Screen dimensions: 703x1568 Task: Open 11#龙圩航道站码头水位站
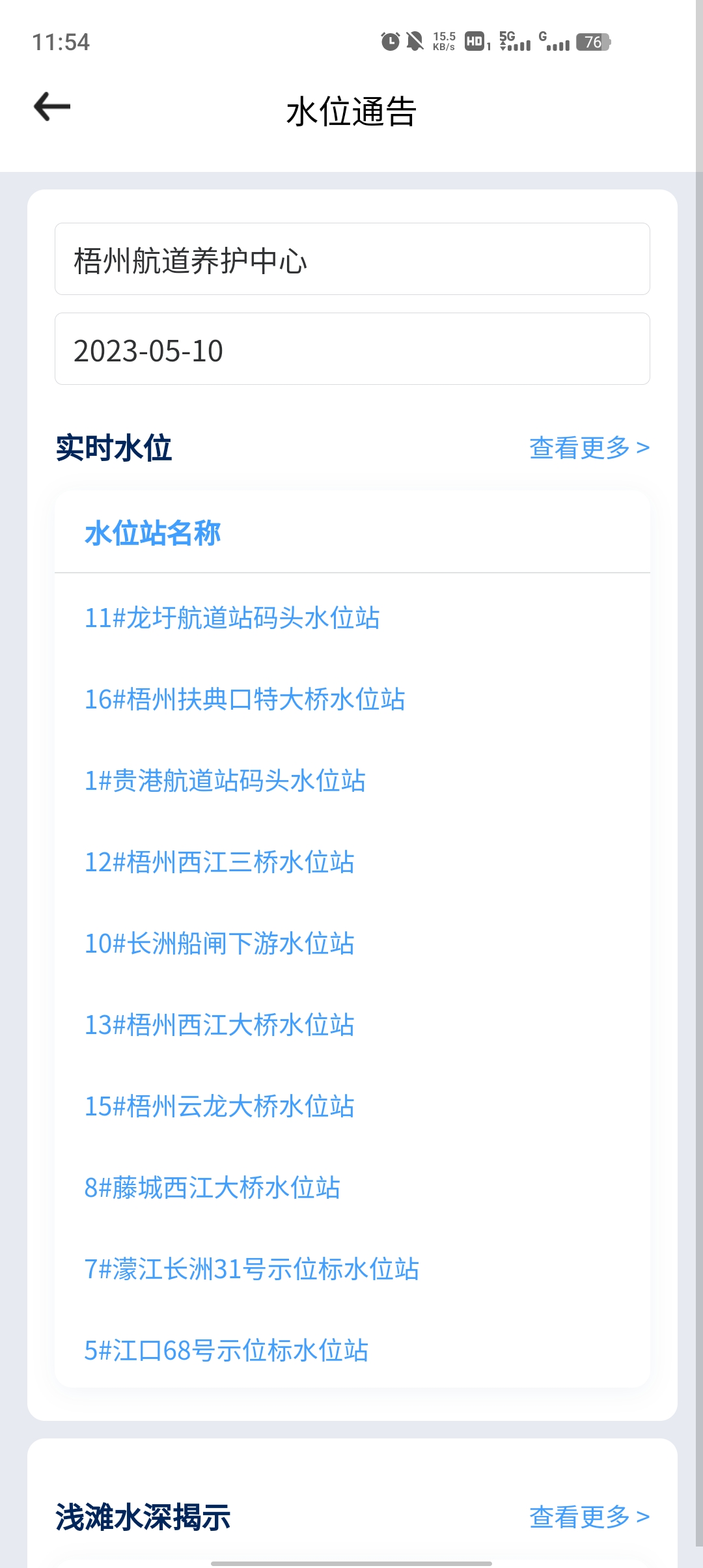click(232, 618)
